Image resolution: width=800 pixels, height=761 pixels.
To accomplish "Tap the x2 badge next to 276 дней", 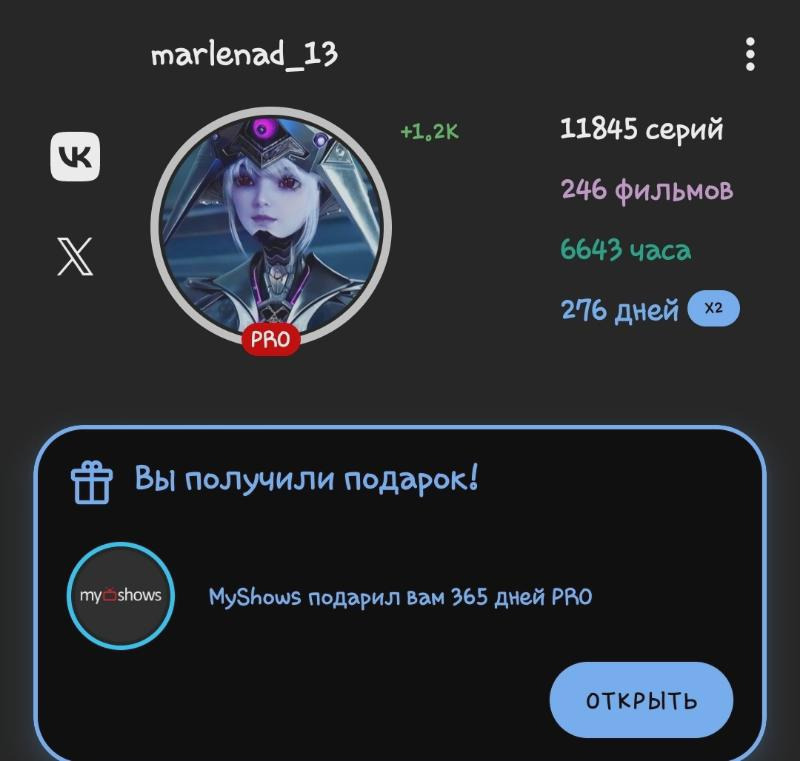I will tap(713, 309).
